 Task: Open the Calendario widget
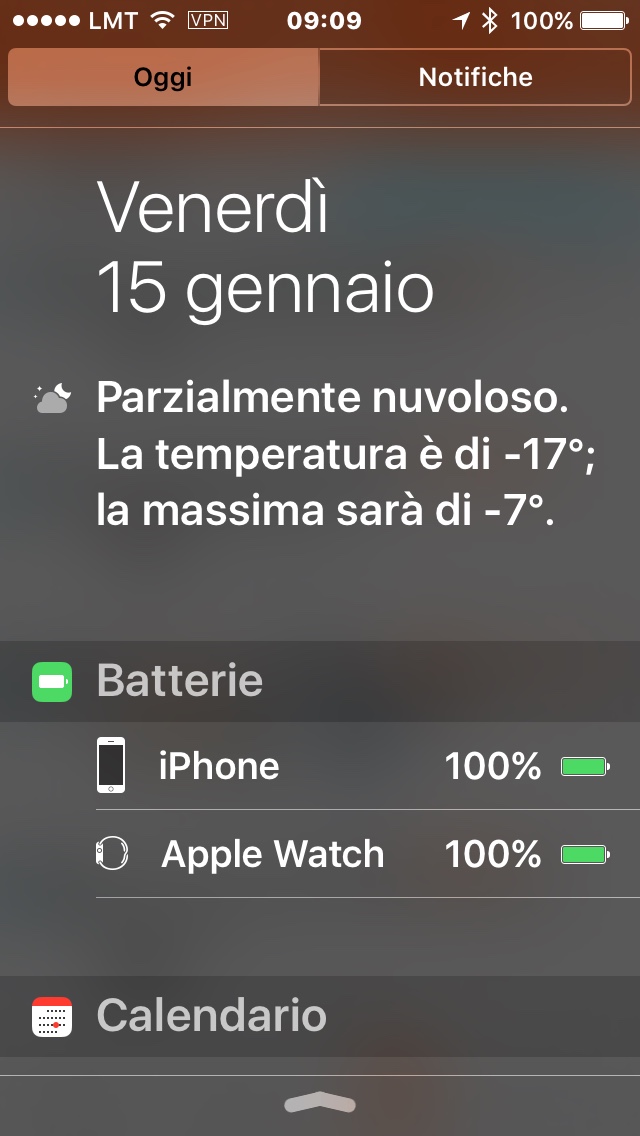[212, 1016]
